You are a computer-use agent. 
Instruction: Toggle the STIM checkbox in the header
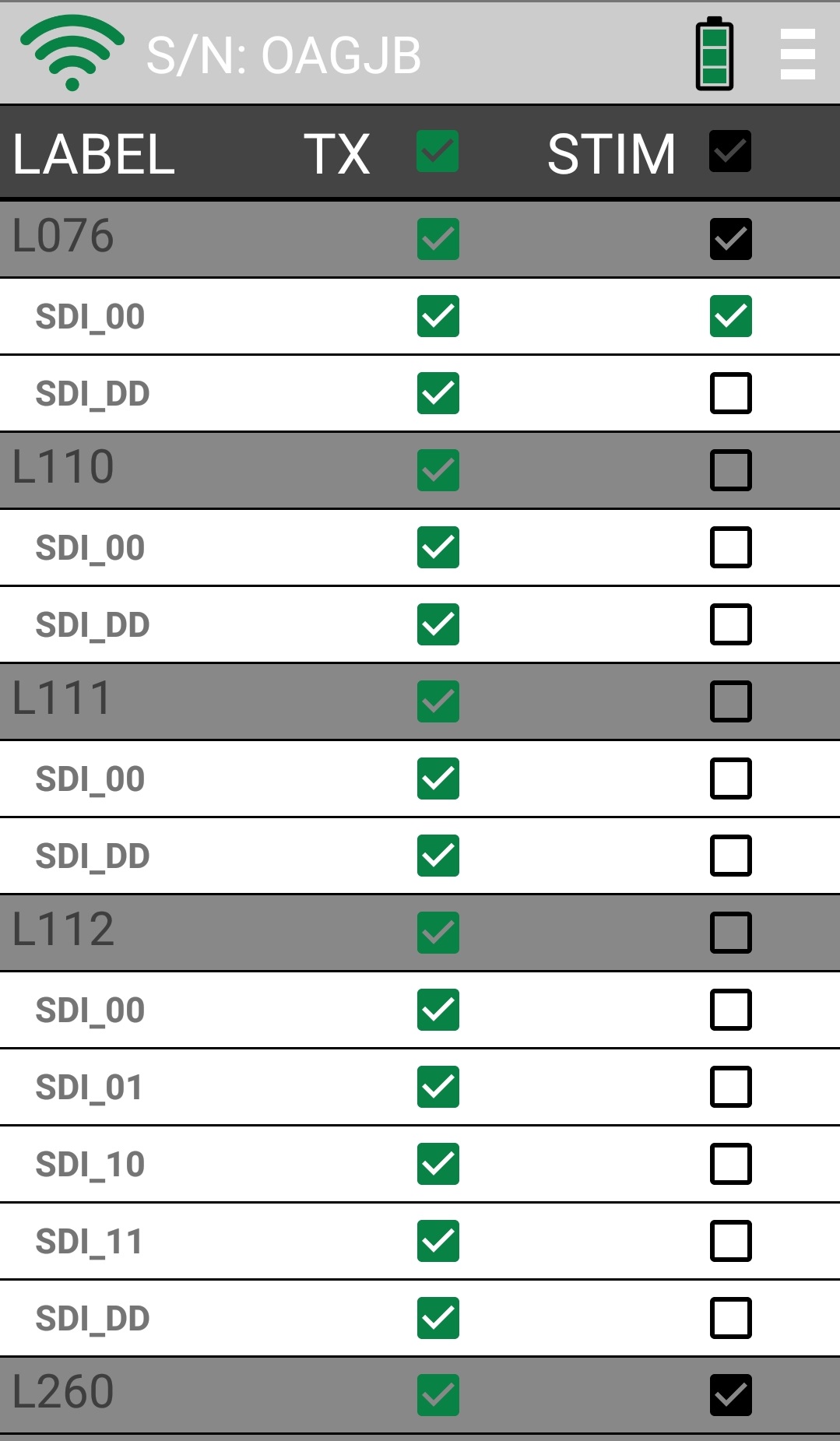tap(730, 151)
